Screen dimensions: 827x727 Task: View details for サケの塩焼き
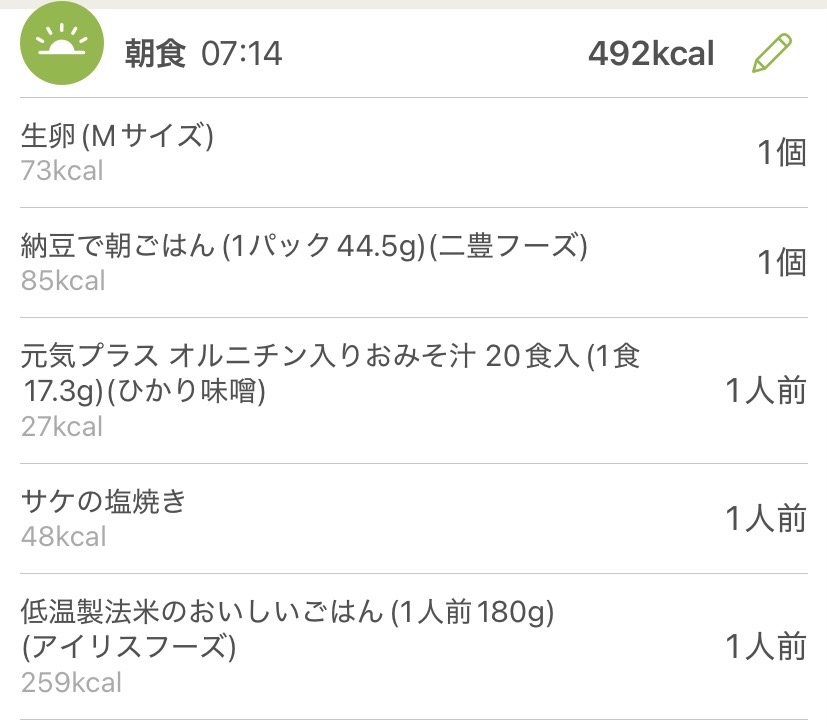pos(413,518)
